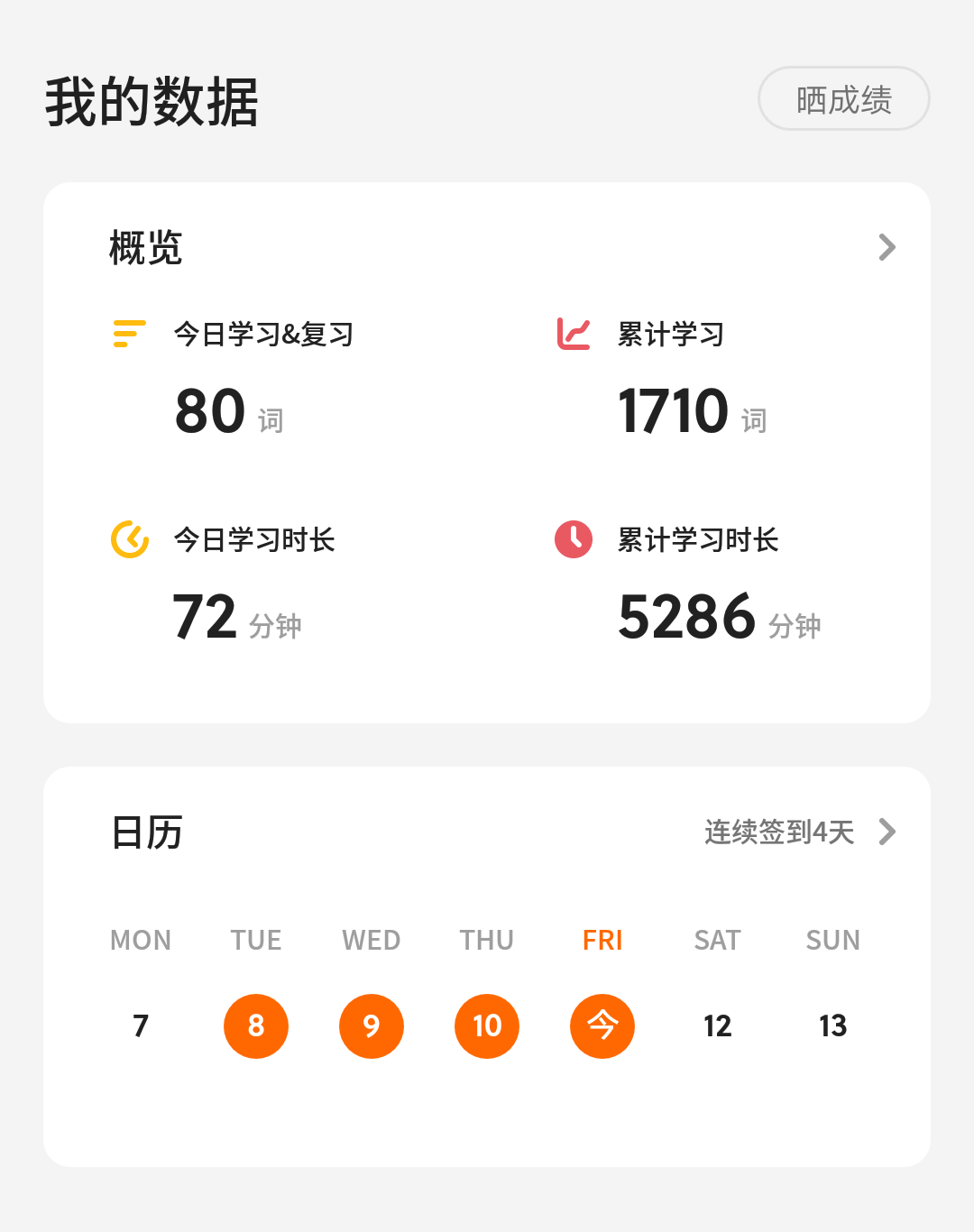Select date 13 on the calendar

click(833, 1026)
